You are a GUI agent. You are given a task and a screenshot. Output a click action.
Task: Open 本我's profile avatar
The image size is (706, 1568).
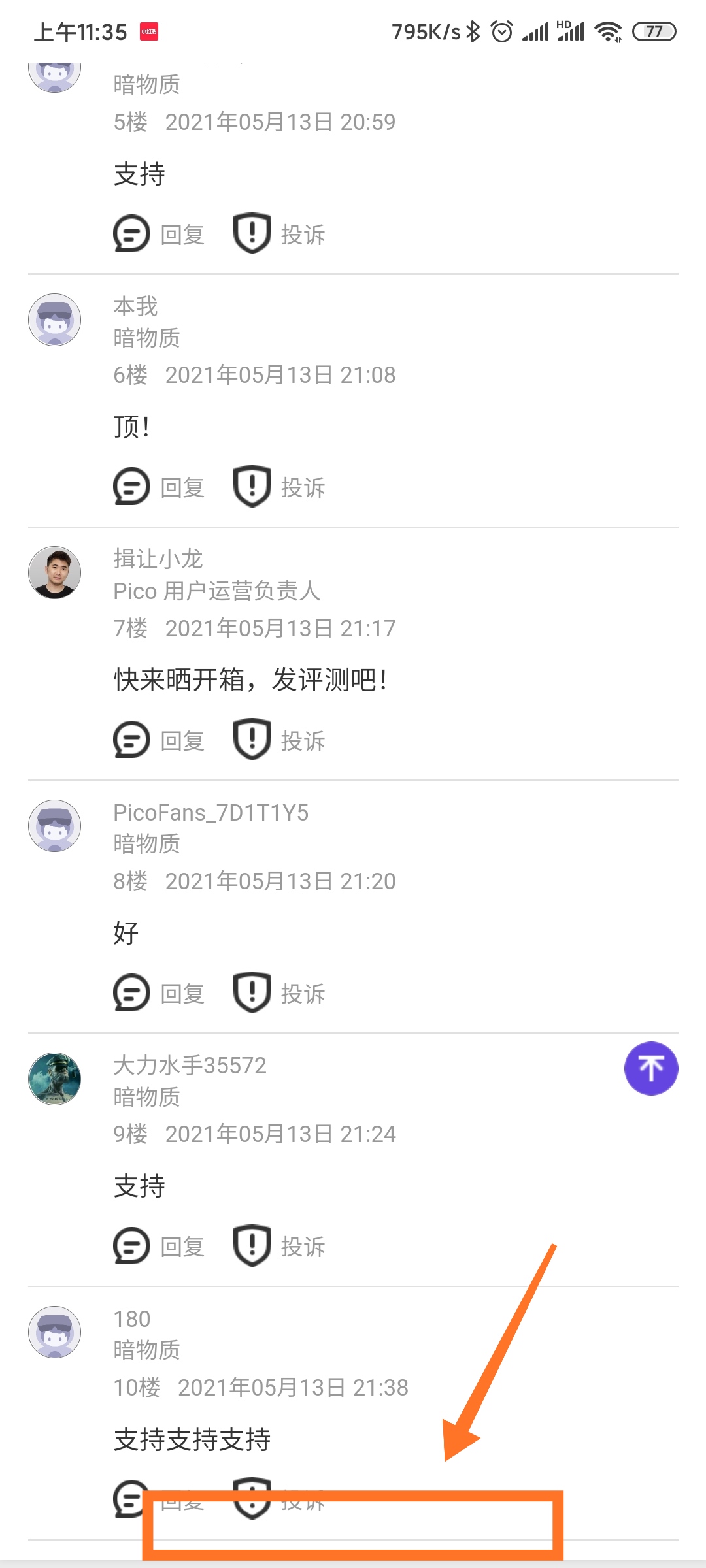point(55,319)
